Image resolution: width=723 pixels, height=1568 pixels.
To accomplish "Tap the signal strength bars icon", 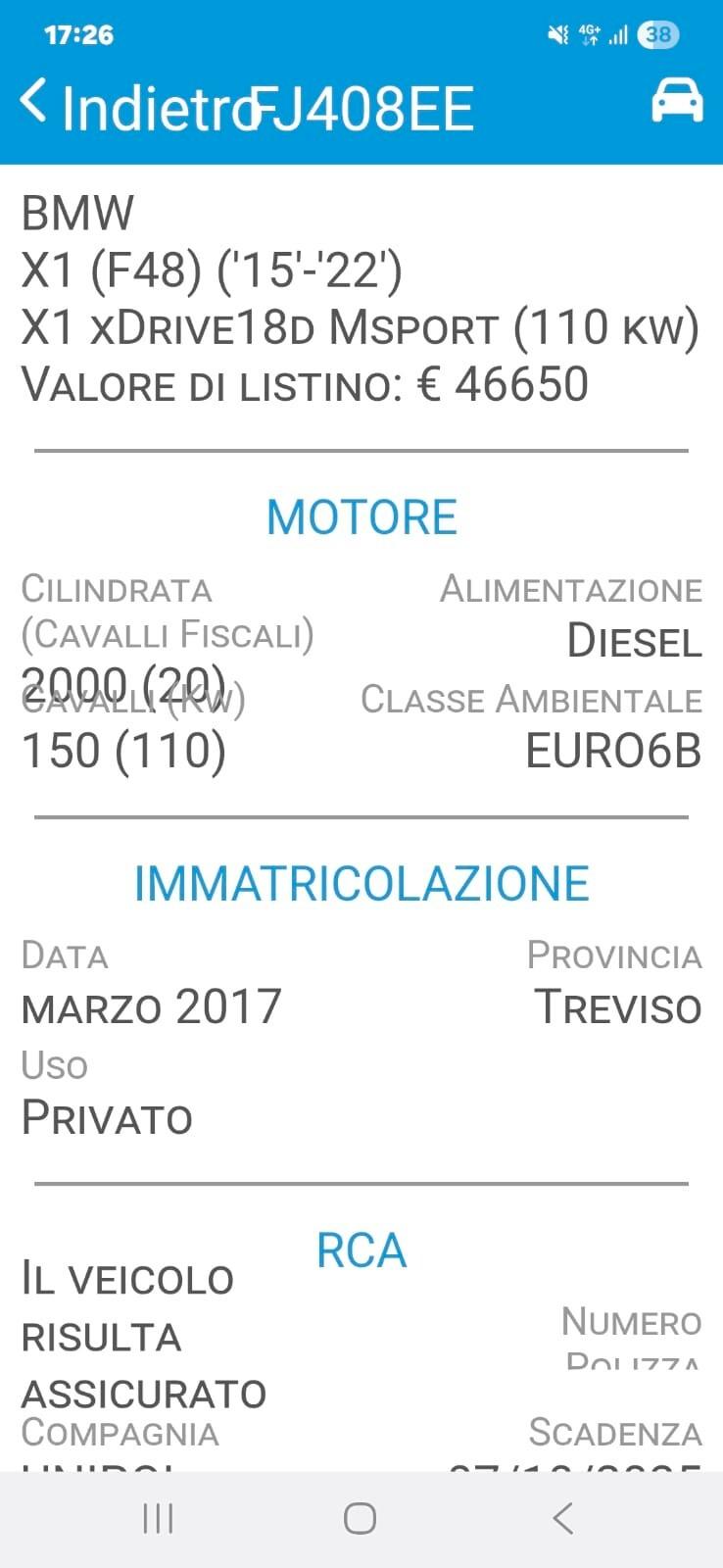I will 618,35.
